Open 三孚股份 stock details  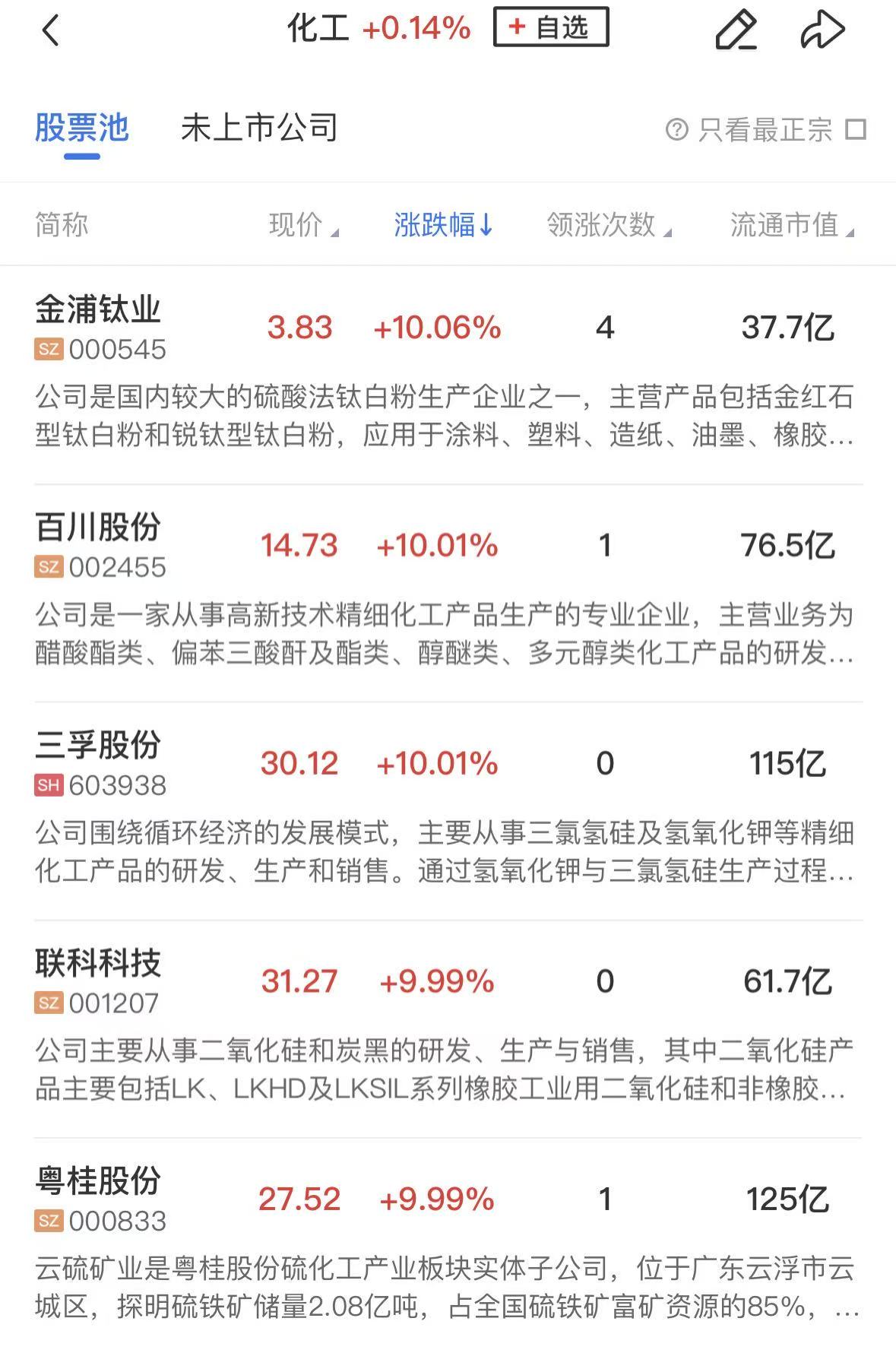(99, 746)
